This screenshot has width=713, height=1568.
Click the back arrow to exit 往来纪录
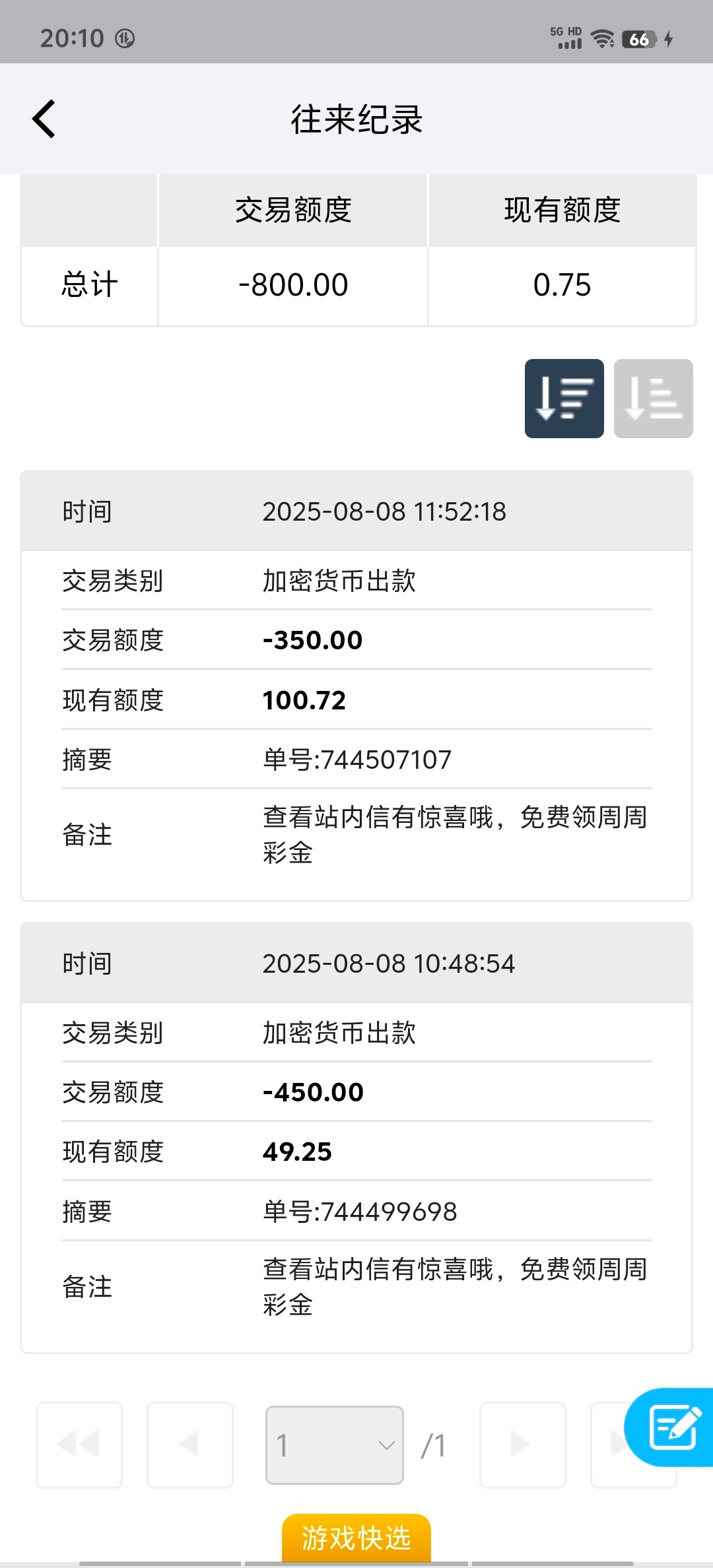click(x=44, y=119)
